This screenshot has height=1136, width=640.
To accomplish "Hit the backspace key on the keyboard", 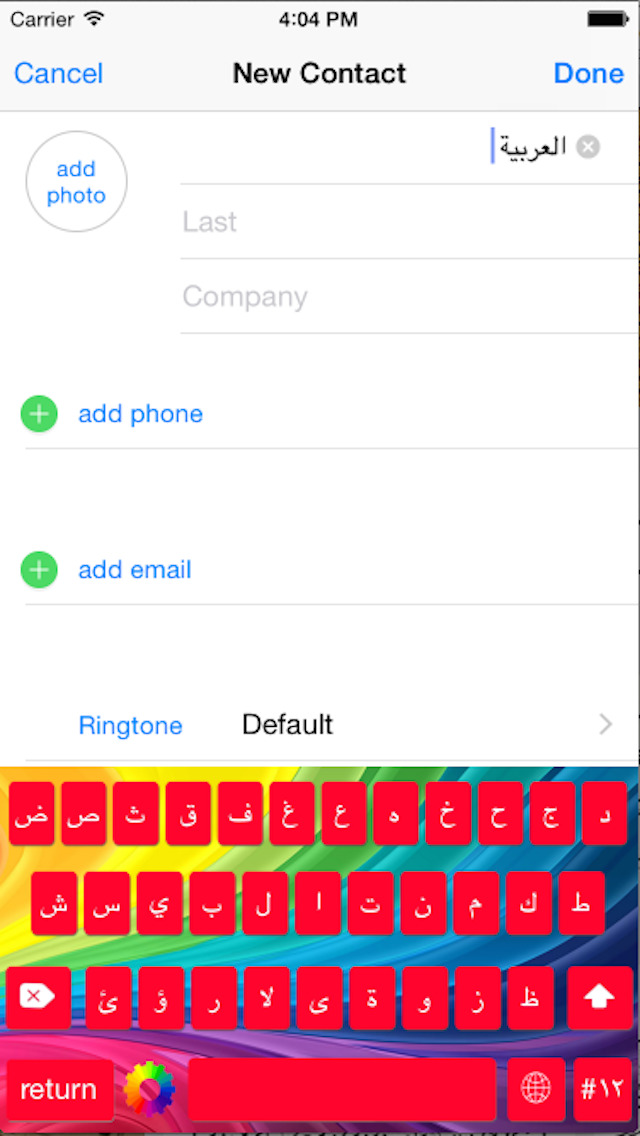I will (38, 998).
